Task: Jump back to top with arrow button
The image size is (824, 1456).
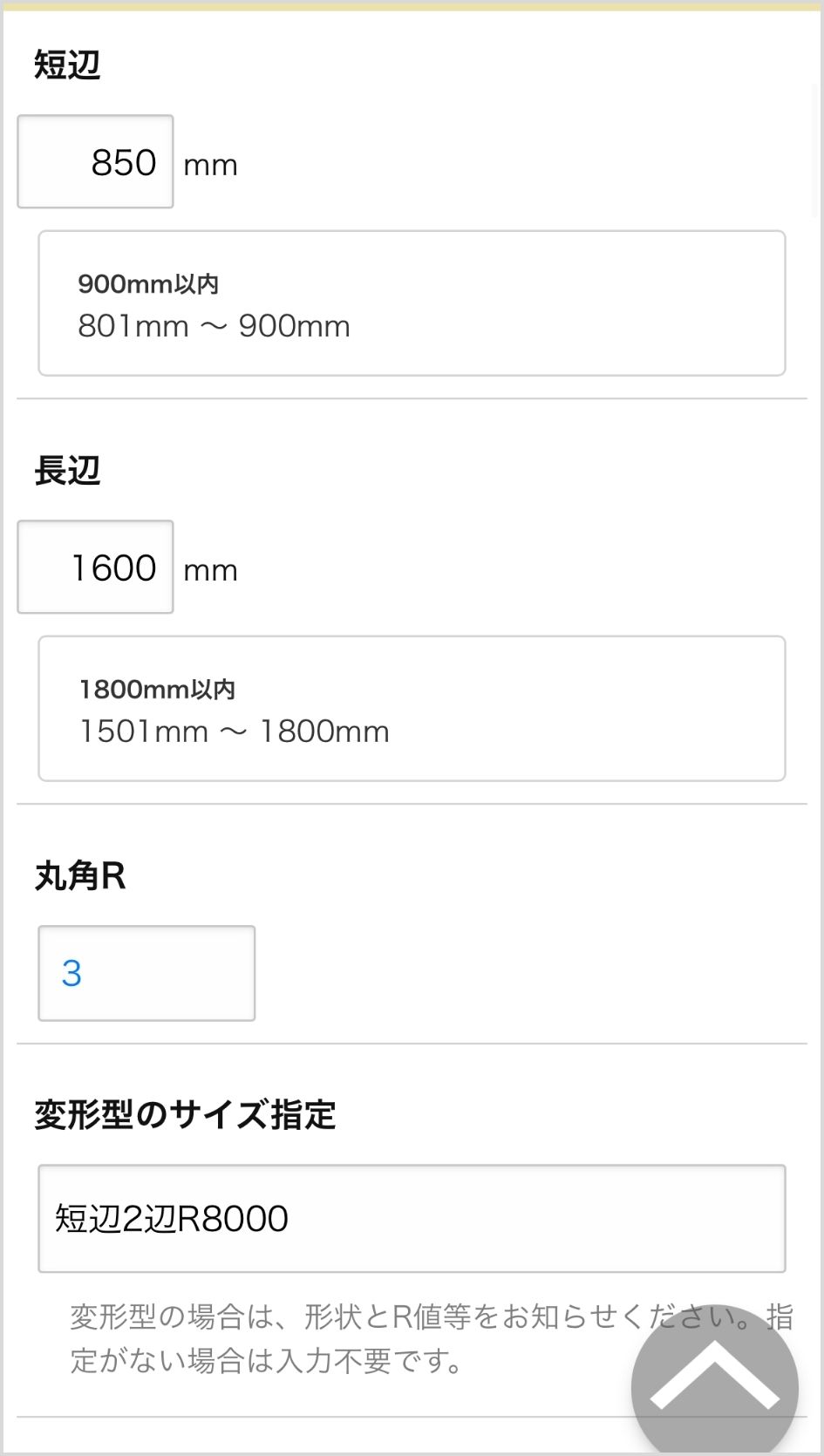Action: coord(714,1386)
